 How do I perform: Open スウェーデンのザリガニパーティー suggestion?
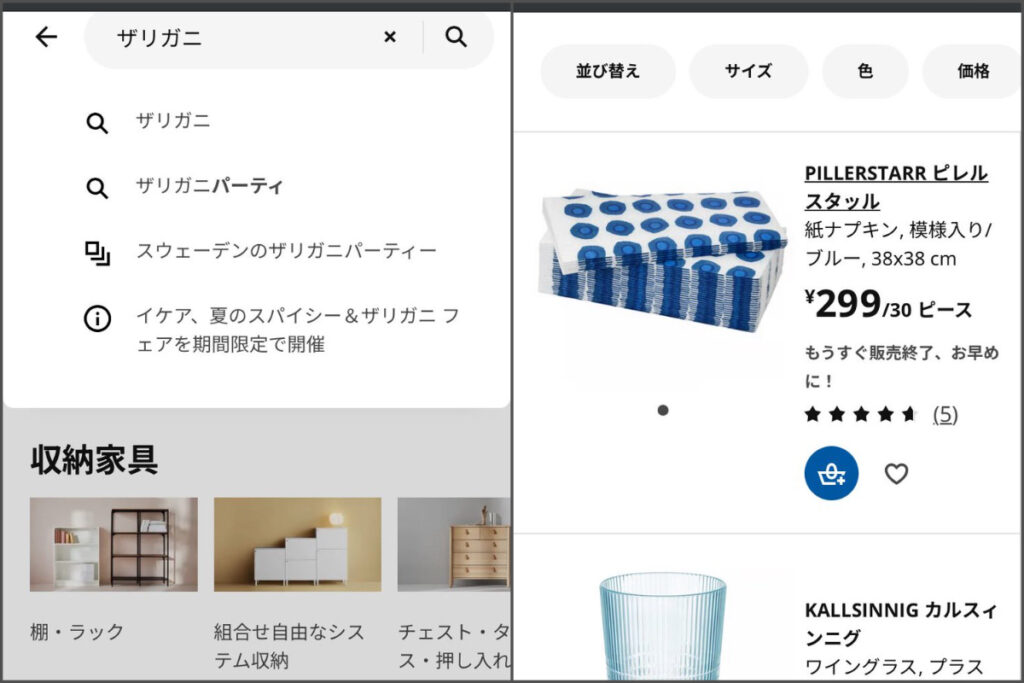coord(286,251)
